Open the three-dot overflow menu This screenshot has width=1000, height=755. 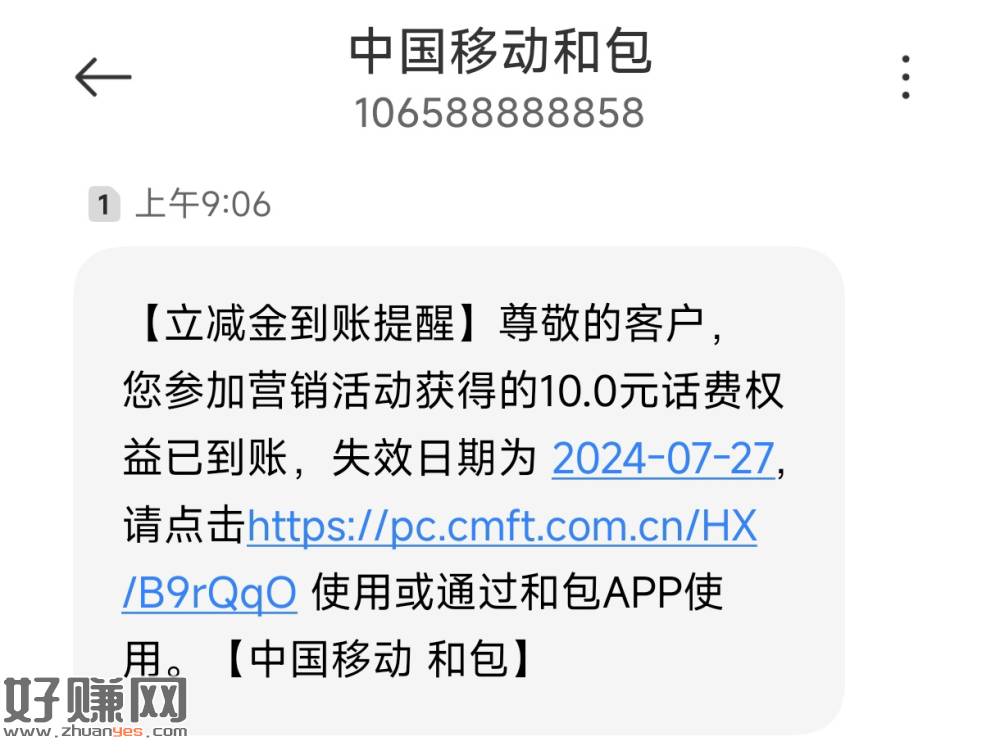pos(906,77)
